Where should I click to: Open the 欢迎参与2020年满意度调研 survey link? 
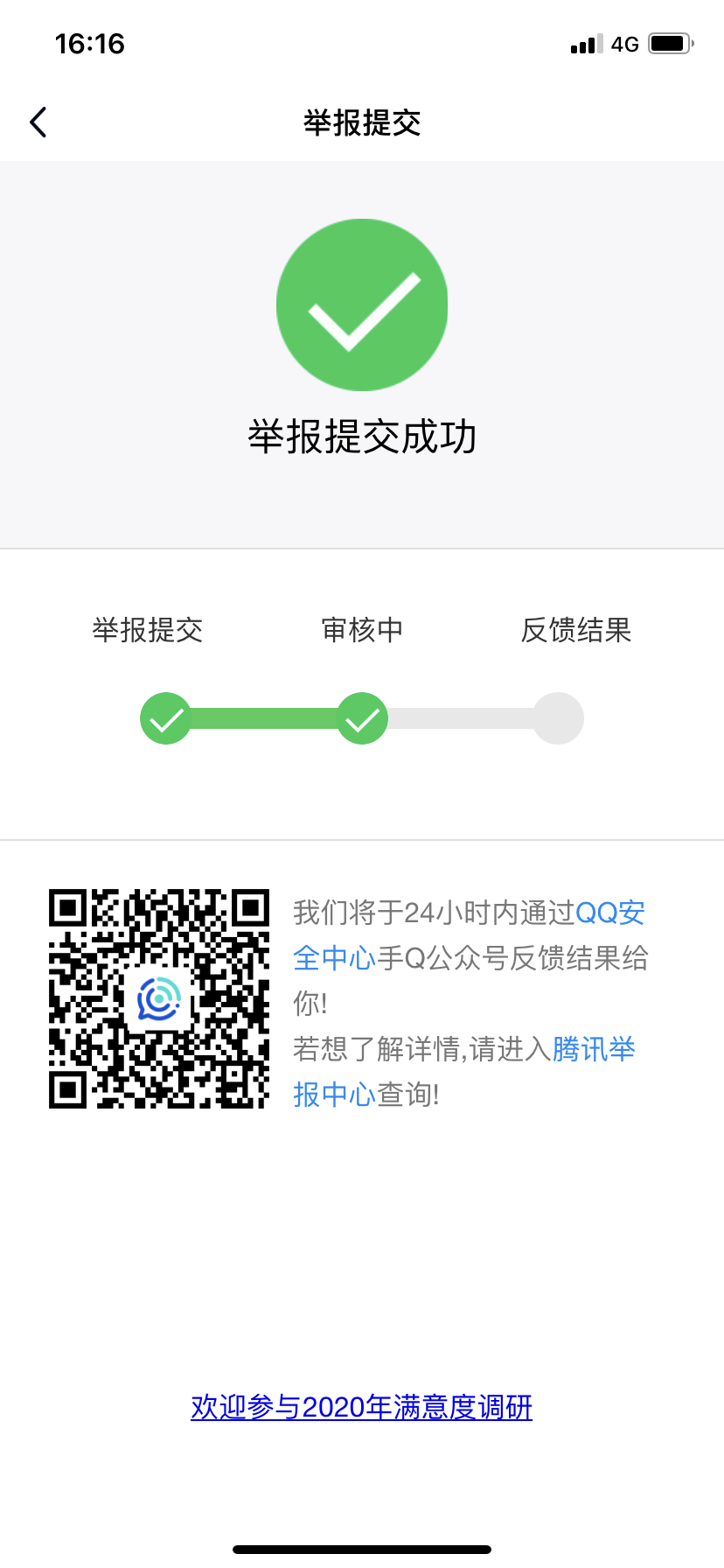[361, 1407]
